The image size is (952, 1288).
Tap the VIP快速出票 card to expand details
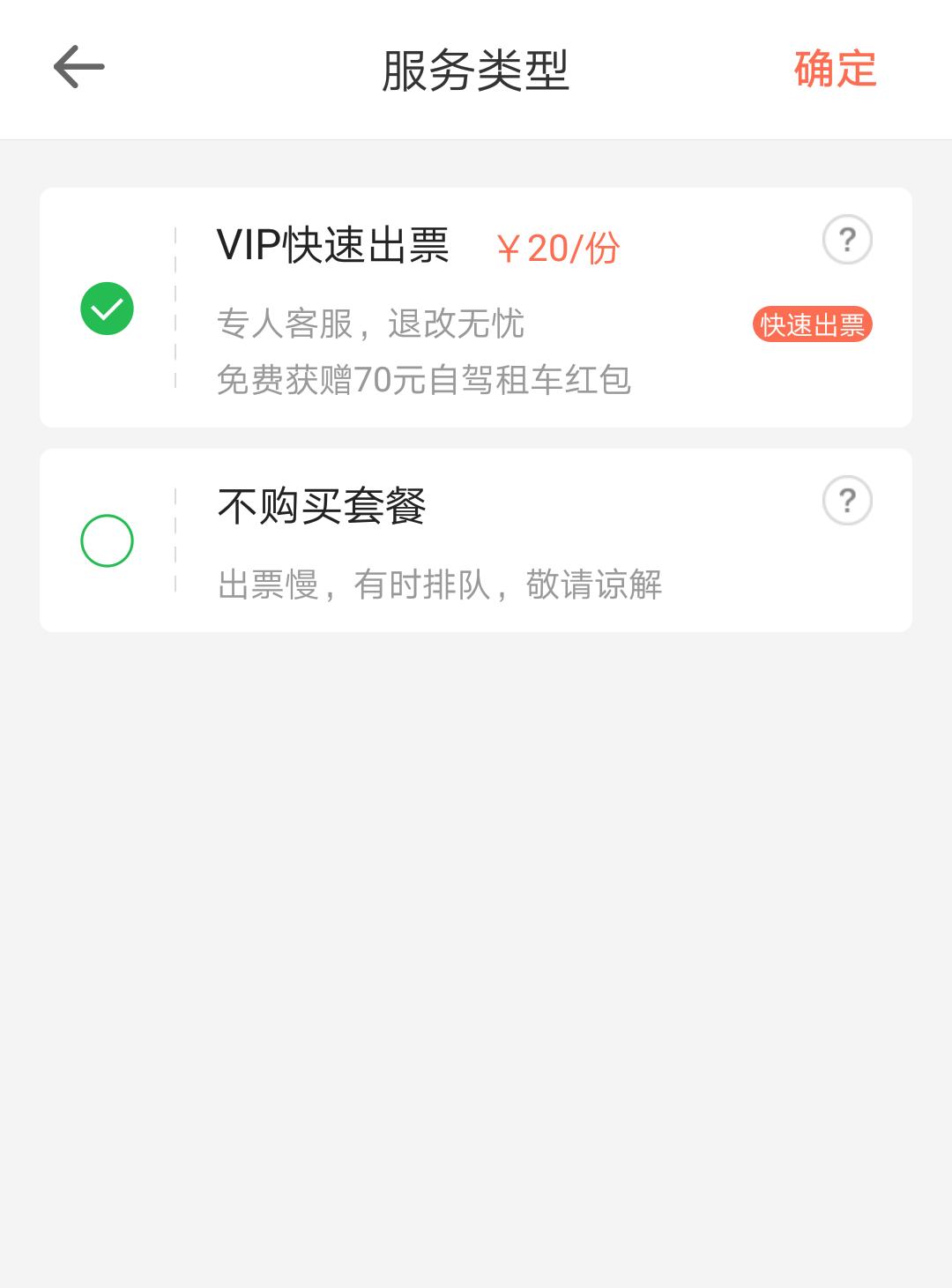coord(476,307)
